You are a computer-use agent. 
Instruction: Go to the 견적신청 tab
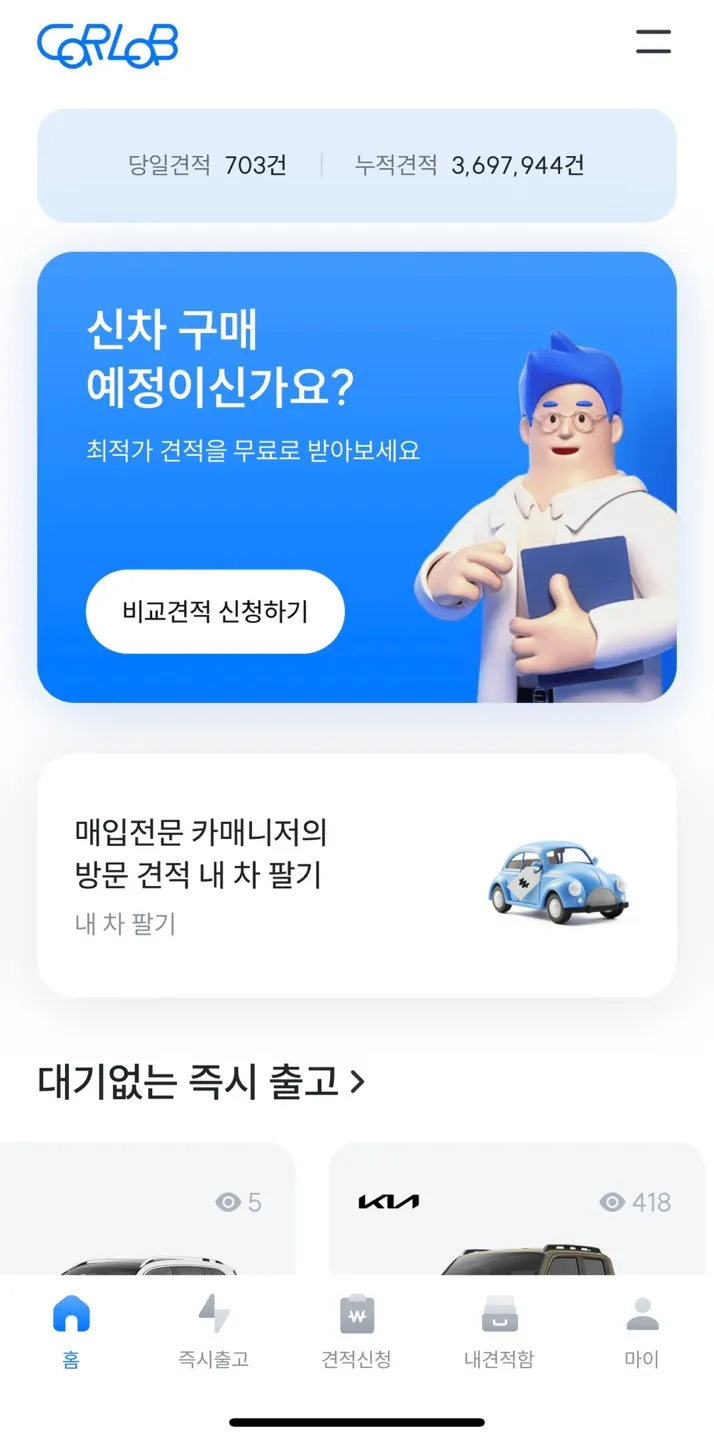pos(356,1330)
